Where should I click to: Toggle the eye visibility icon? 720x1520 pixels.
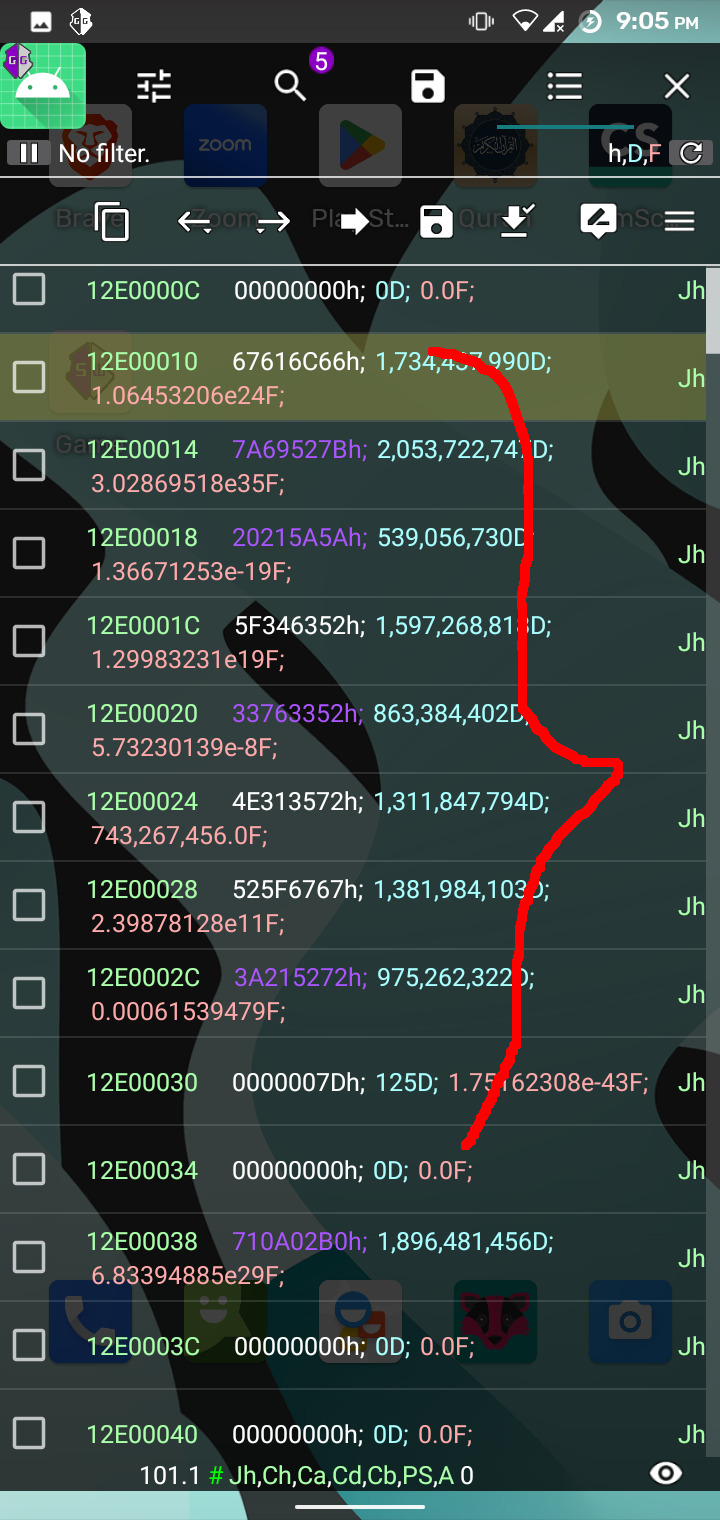pos(666,1473)
